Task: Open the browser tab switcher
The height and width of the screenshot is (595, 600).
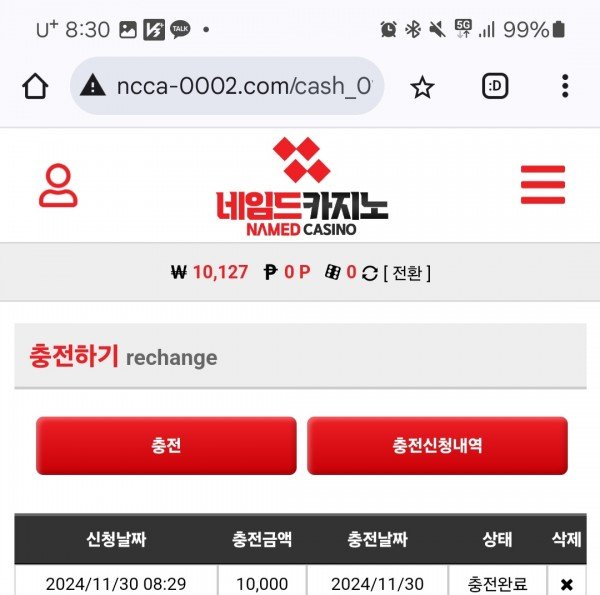Action: pyautogui.click(x=495, y=87)
